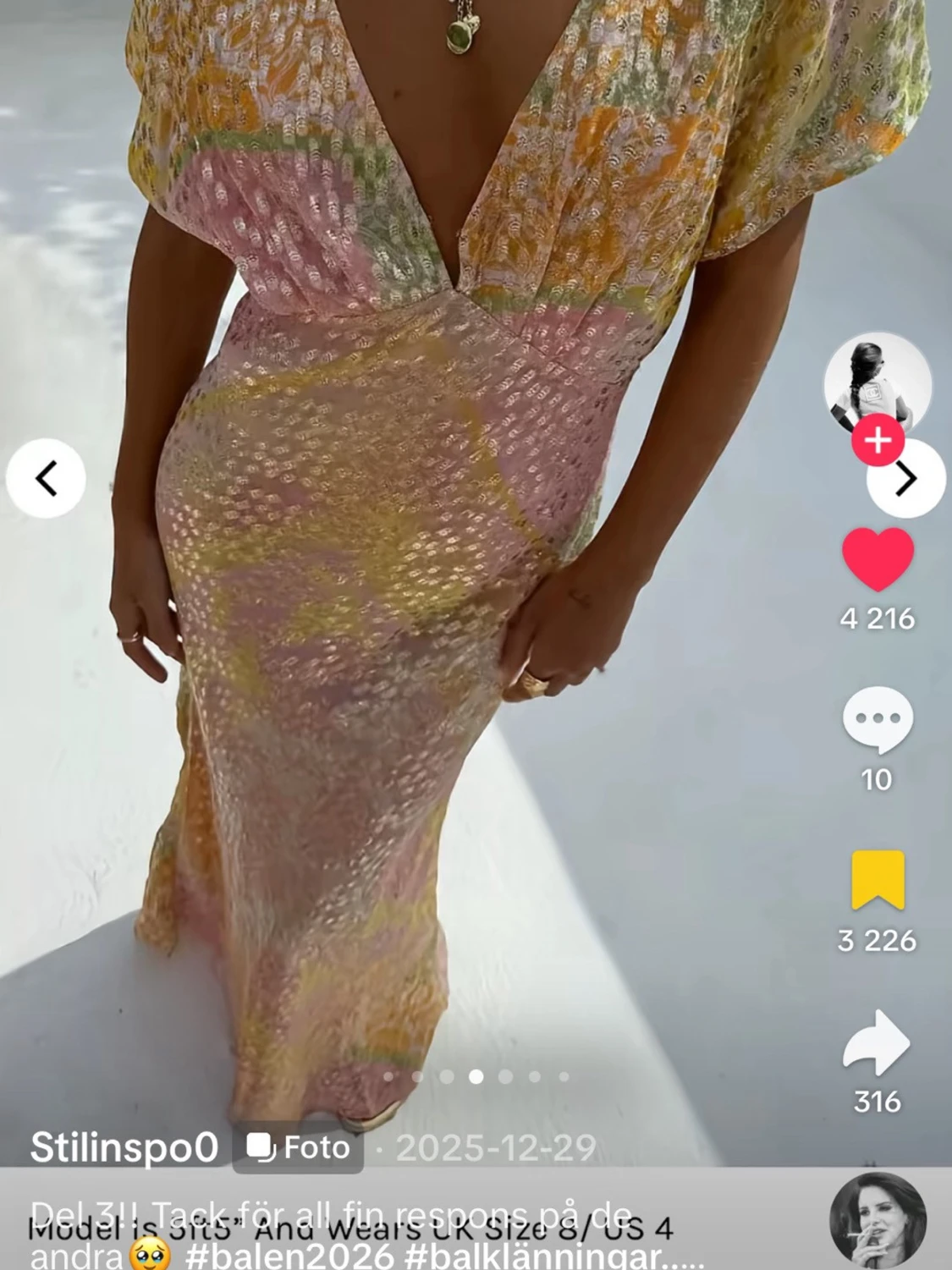Open the #balen2026 hashtag
The width and height of the screenshot is (952, 1270).
tap(289, 1255)
